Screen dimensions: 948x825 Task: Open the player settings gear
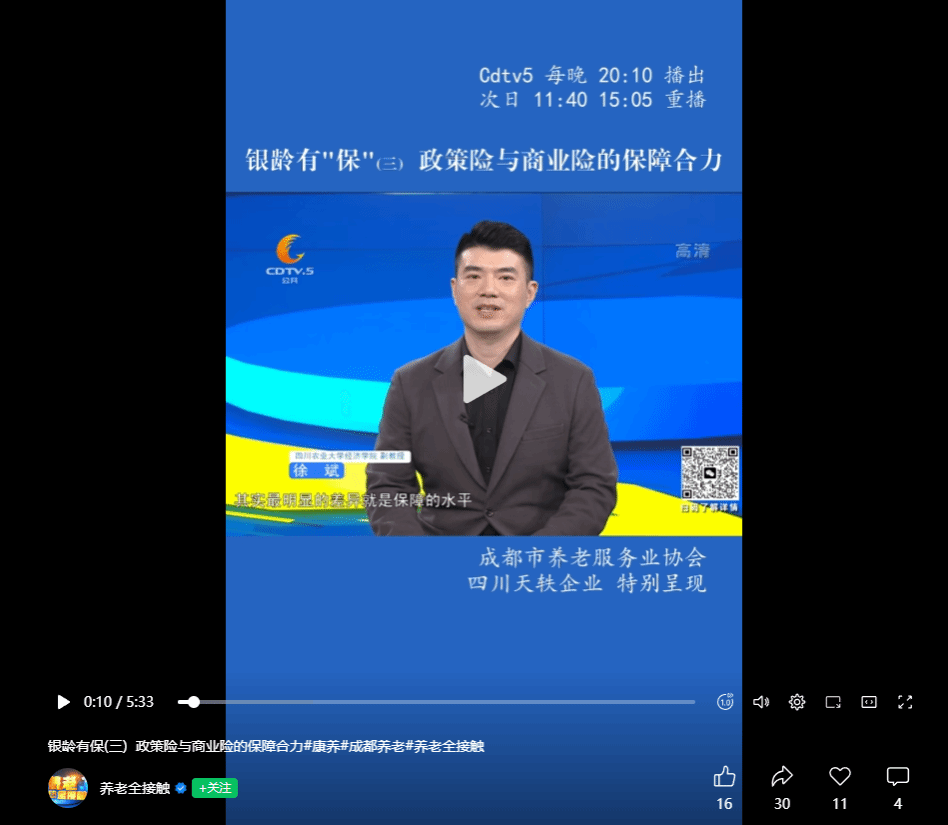click(x=797, y=702)
